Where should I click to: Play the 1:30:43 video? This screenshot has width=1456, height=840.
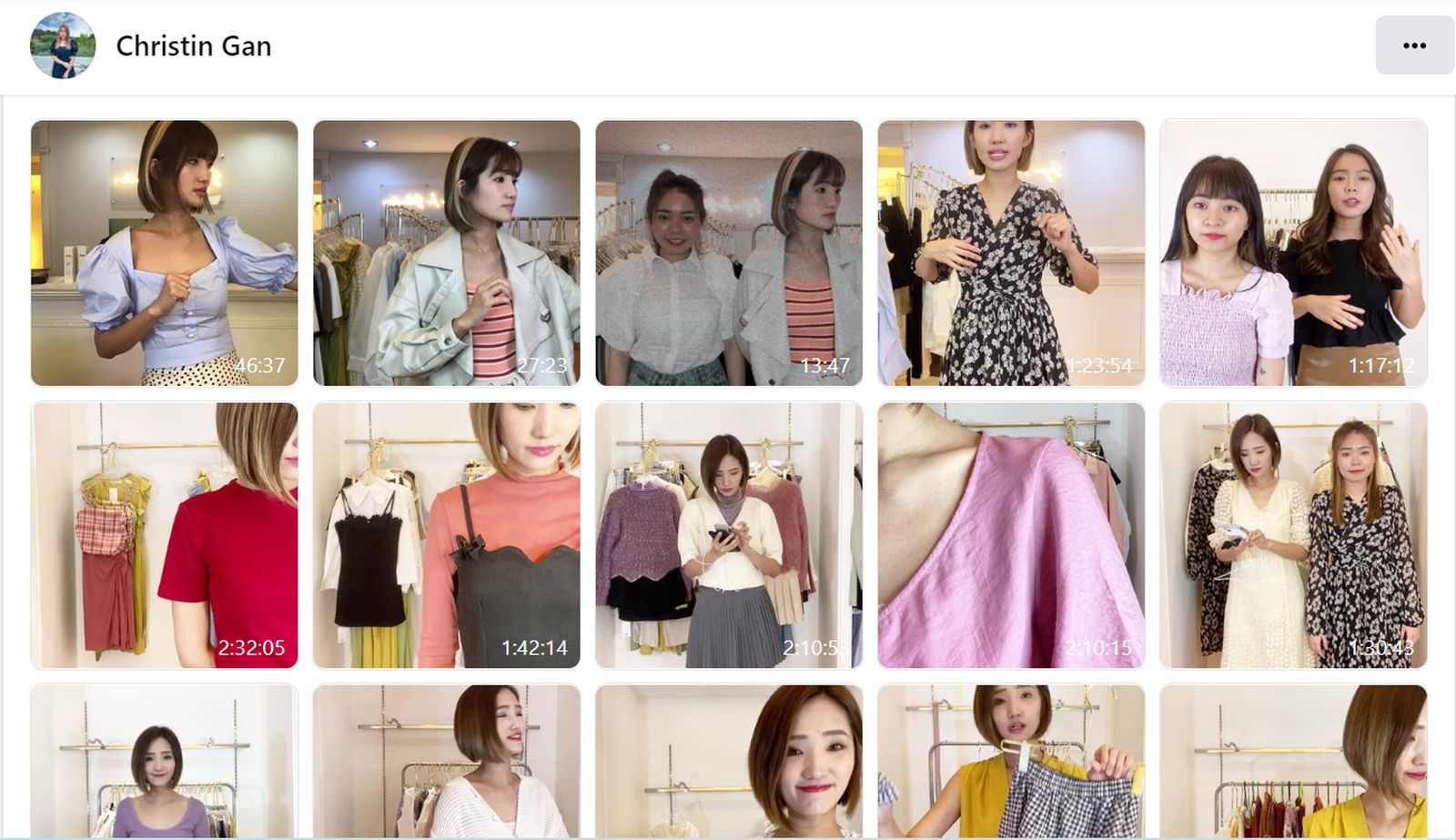point(1293,535)
